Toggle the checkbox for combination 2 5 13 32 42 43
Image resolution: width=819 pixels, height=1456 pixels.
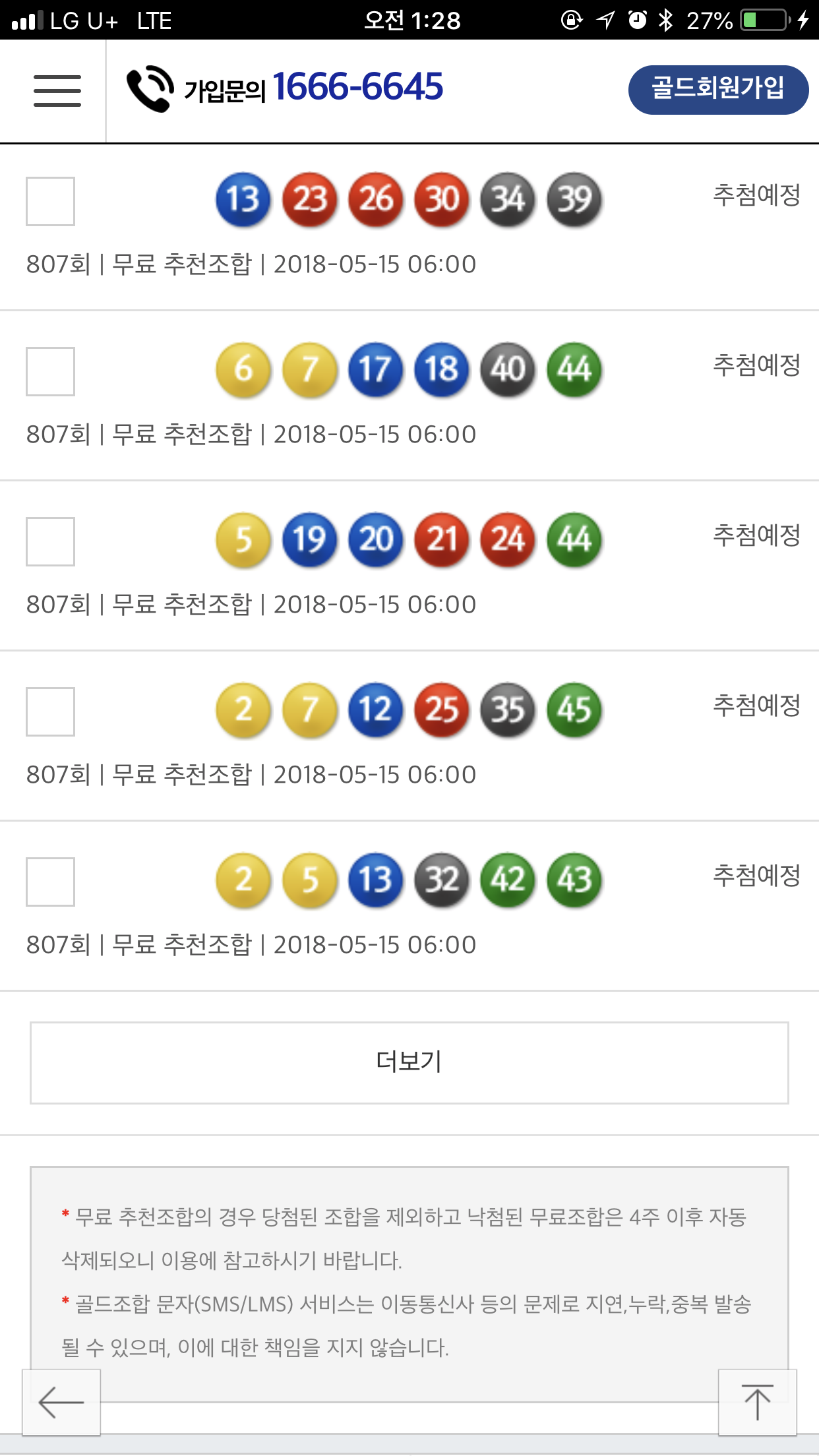point(50,882)
